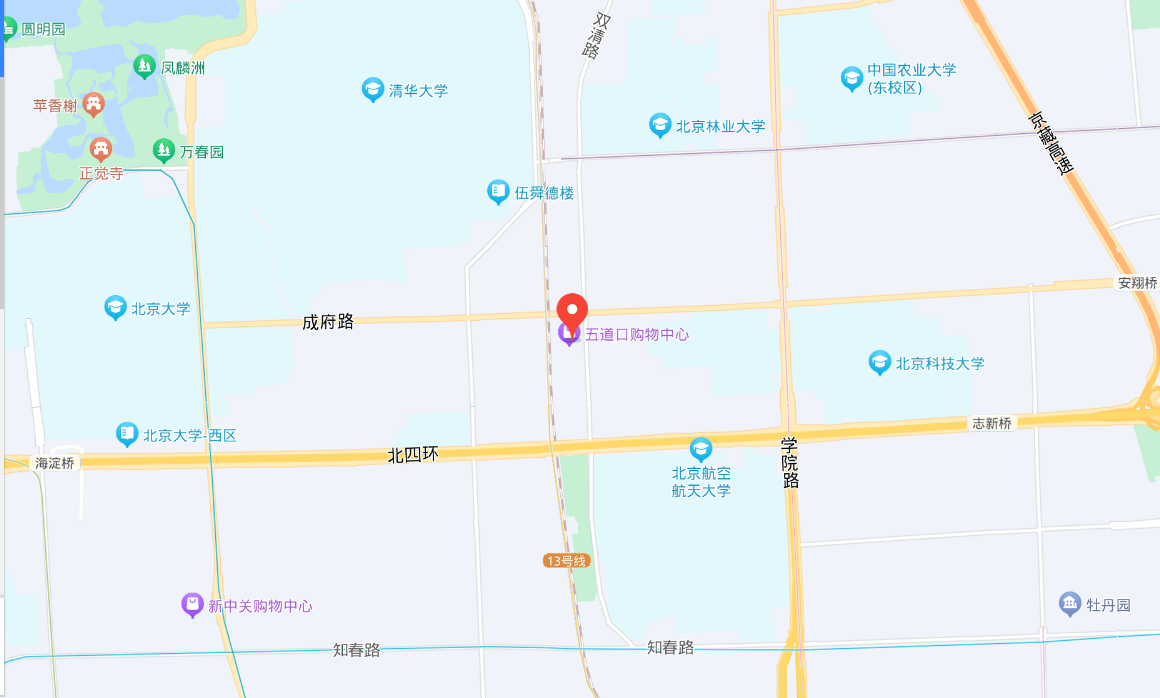
Task: Open the 万春园 park marker
Action: 164,151
